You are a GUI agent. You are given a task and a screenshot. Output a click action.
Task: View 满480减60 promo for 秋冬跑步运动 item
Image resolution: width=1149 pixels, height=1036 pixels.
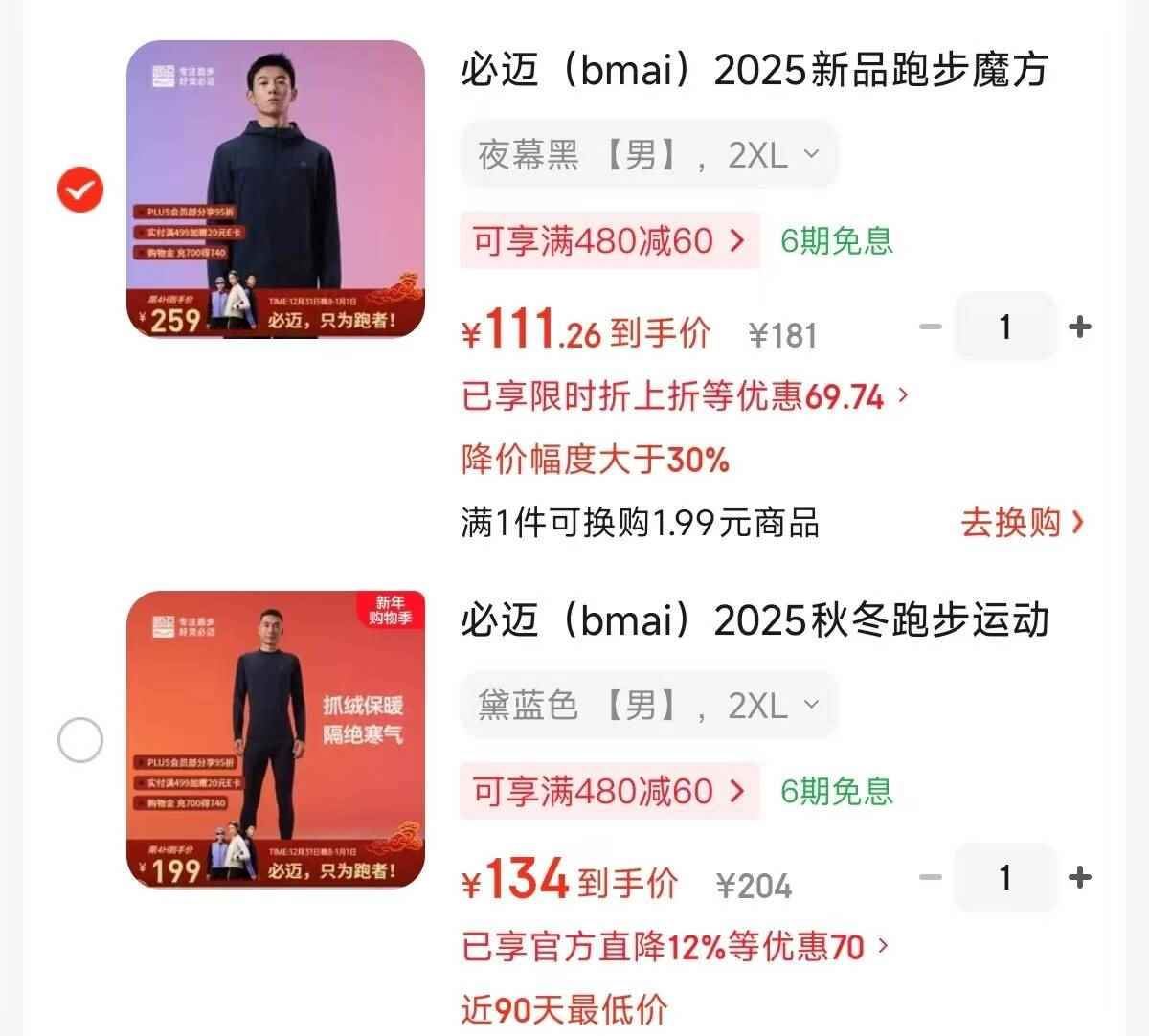click(x=609, y=792)
